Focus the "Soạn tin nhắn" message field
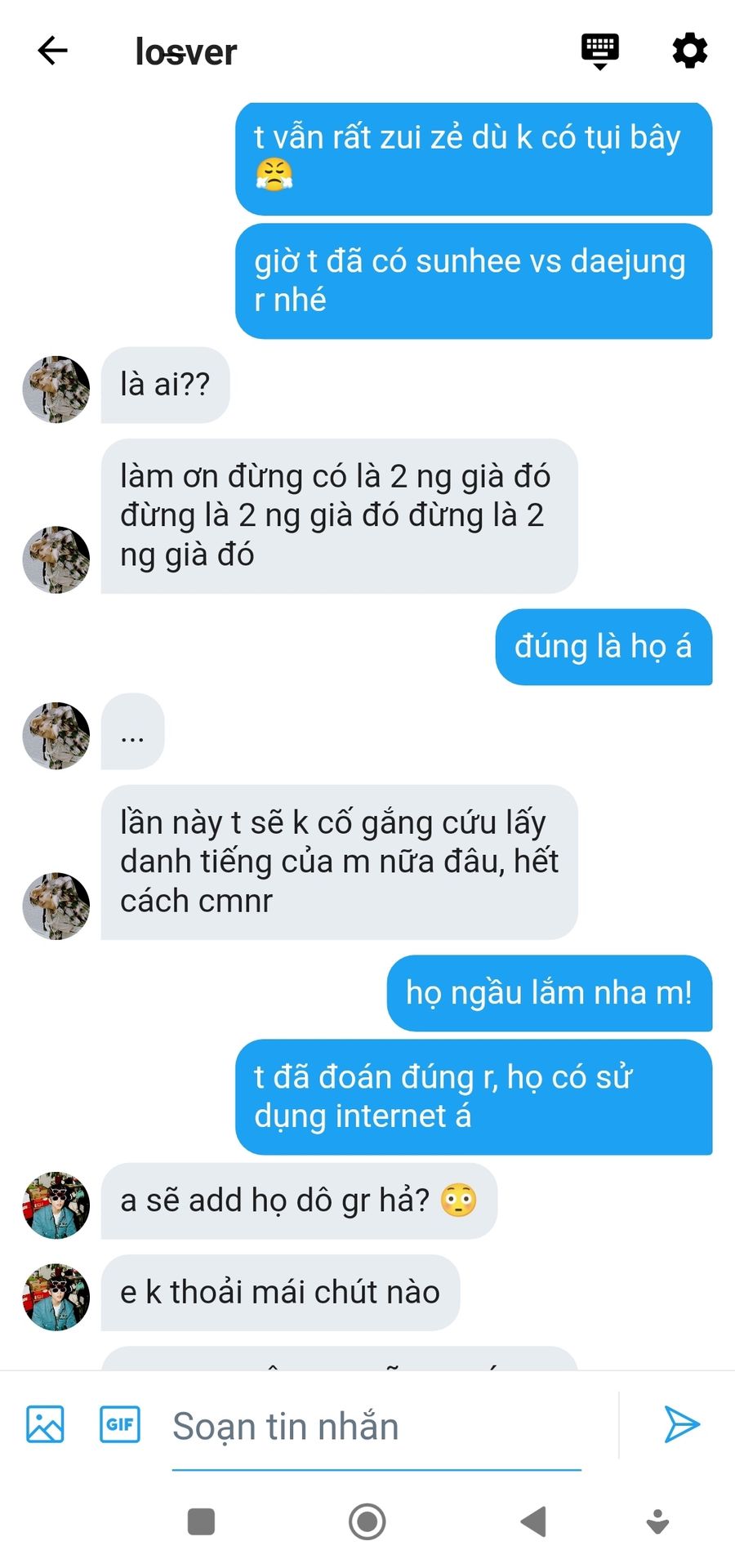The image size is (735, 1568). 376,1428
